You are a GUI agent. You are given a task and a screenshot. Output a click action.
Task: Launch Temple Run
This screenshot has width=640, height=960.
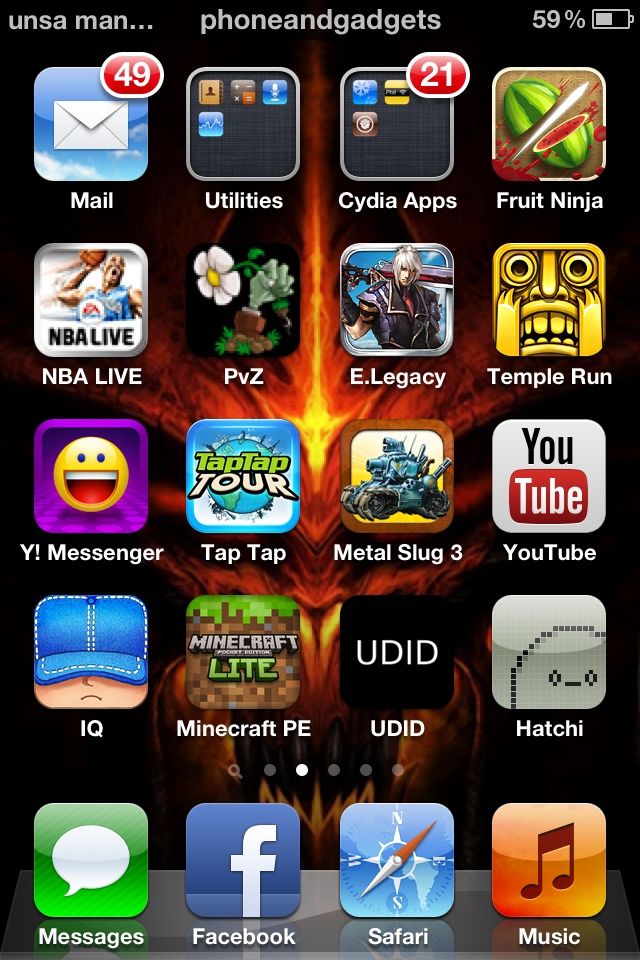(549, 300)
